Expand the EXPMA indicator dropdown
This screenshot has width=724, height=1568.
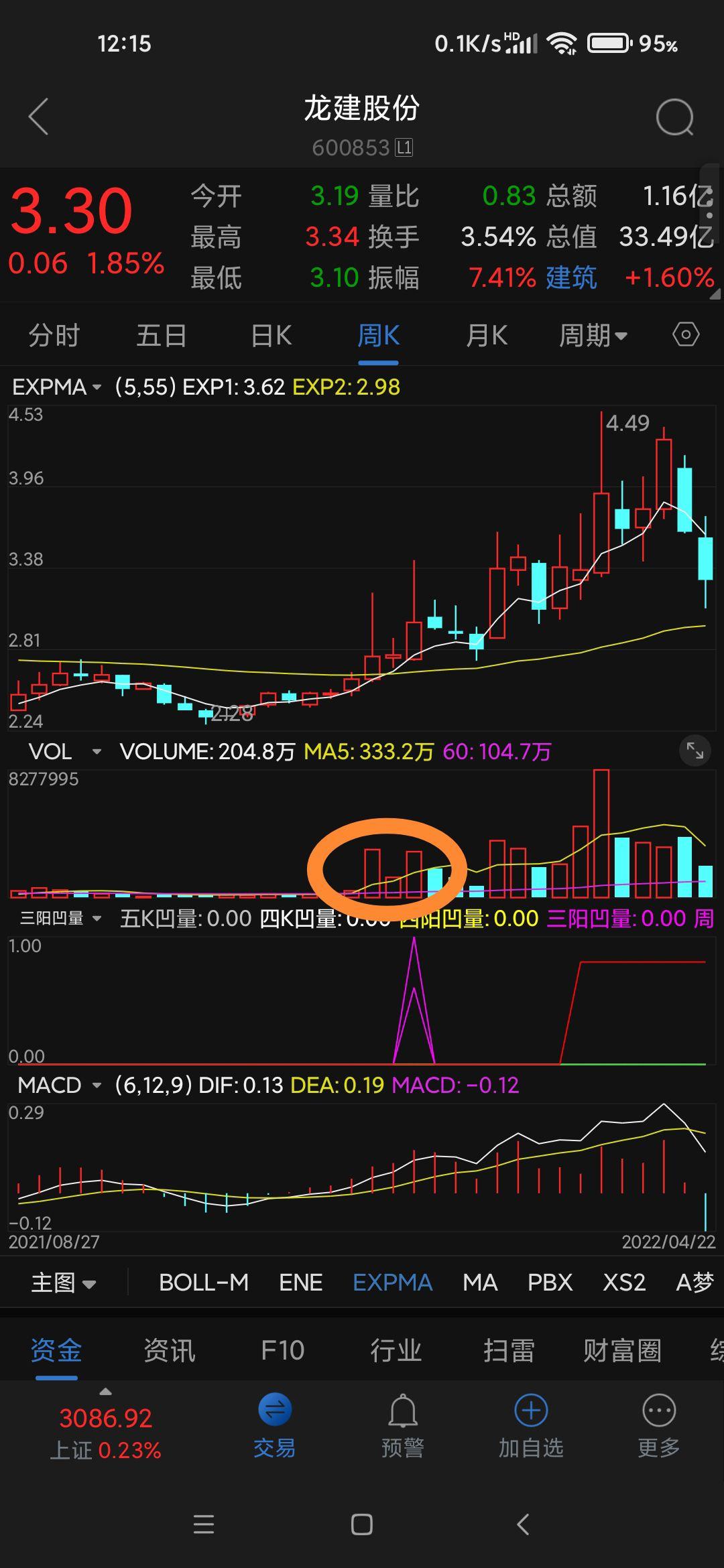(x=57, y=387)
